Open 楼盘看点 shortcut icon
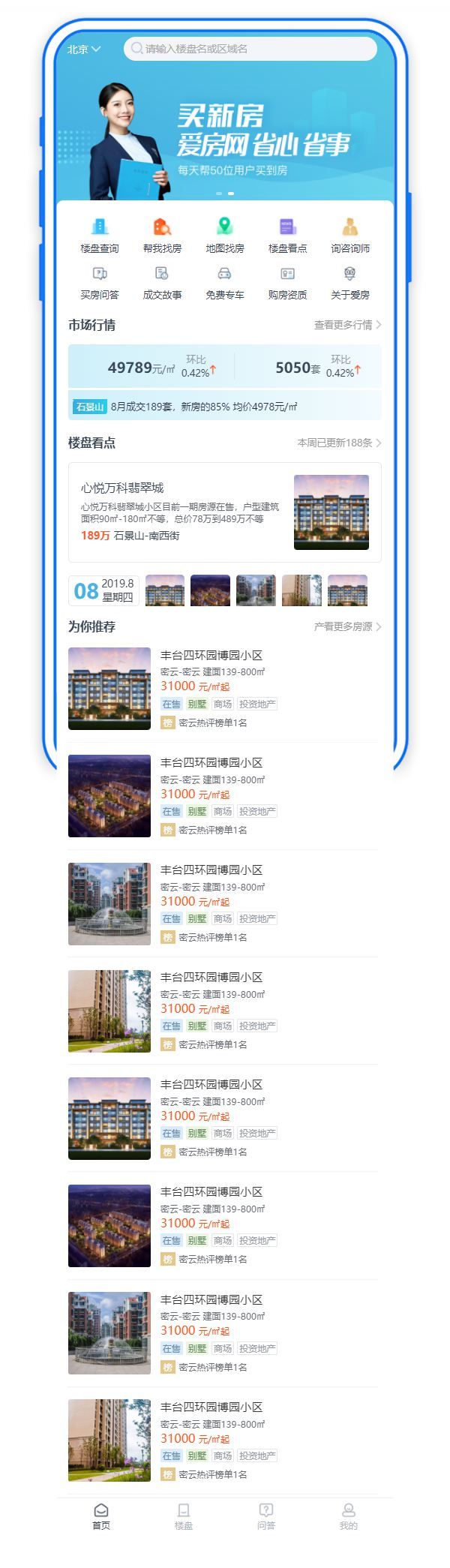450x1568 pixels. (x=288, y=235)
